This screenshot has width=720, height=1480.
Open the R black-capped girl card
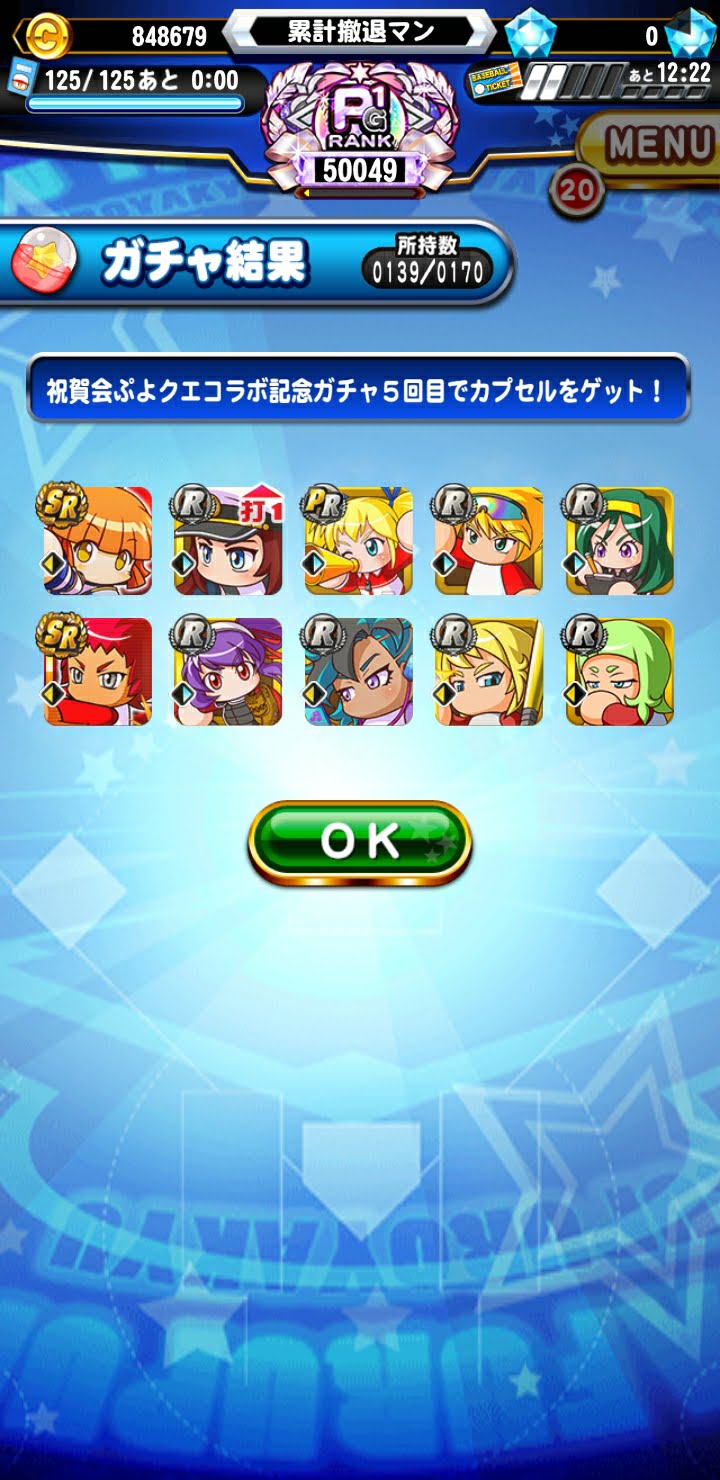tap(228, 541)
